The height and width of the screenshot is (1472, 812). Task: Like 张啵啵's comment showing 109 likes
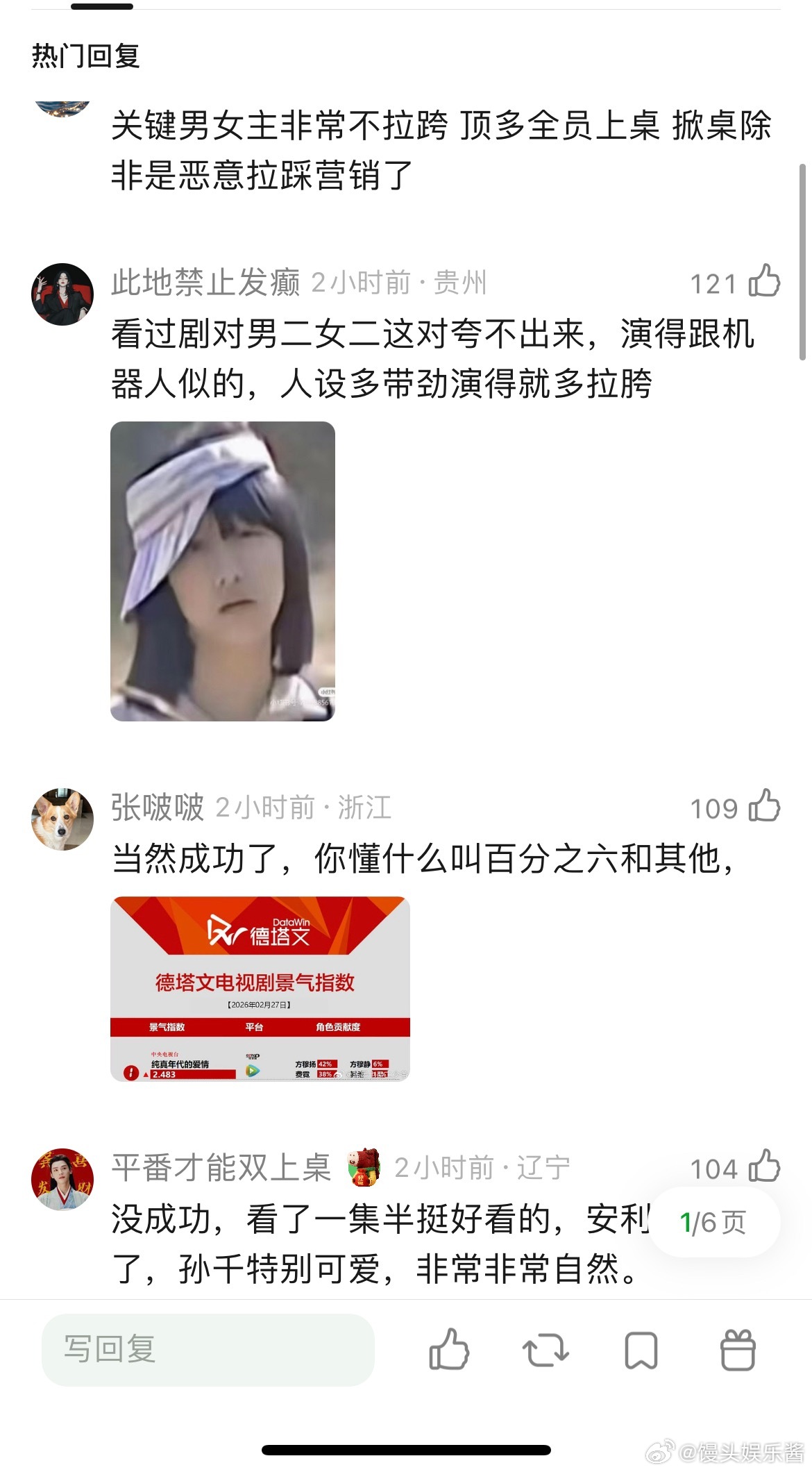[x=765, y=808]
